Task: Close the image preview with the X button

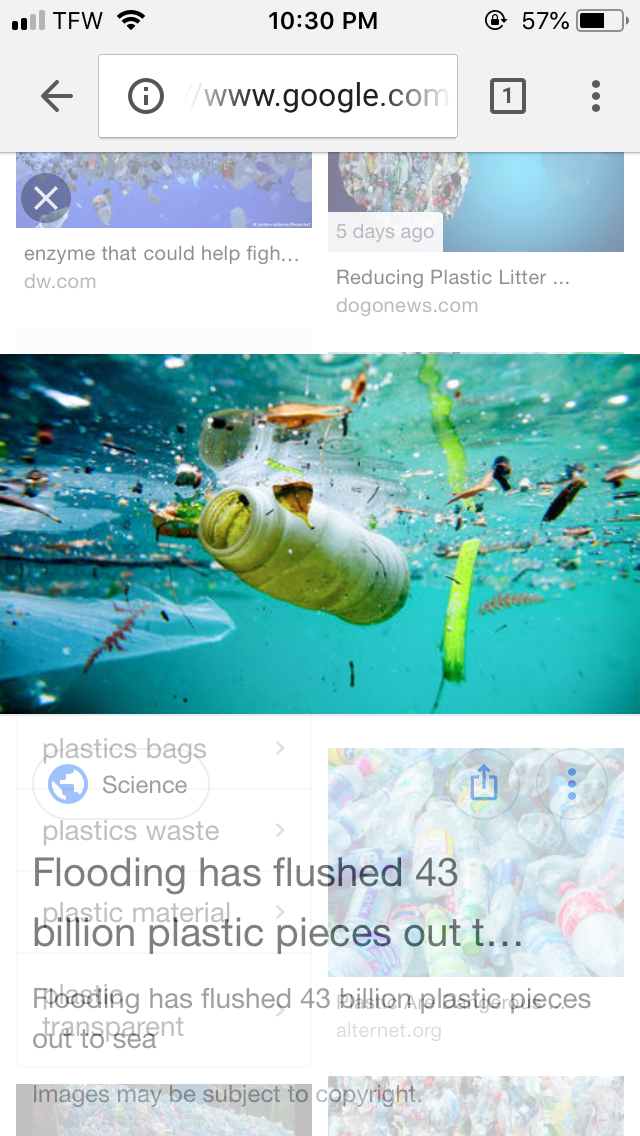Action: point(45,199)
